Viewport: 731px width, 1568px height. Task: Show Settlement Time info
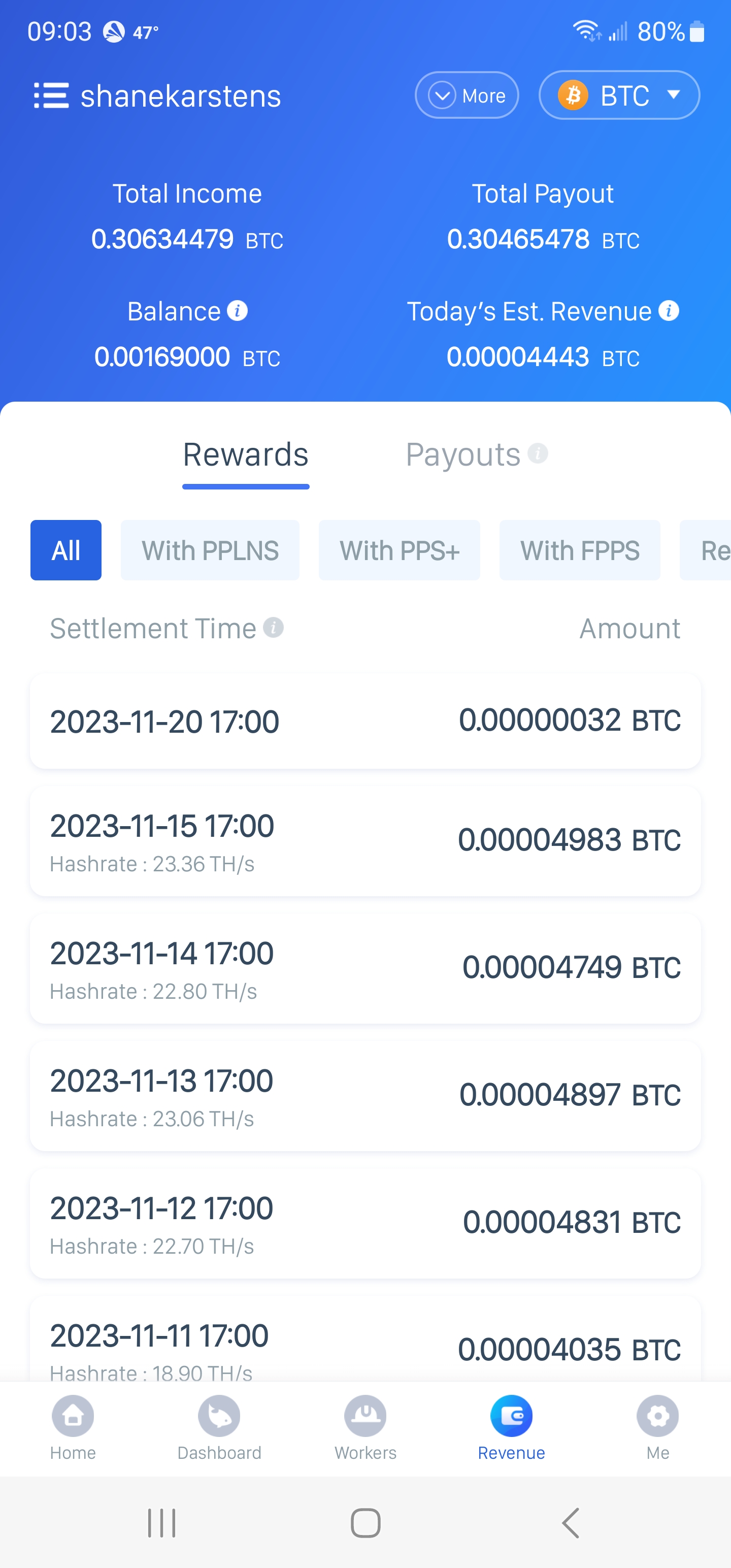273,628
